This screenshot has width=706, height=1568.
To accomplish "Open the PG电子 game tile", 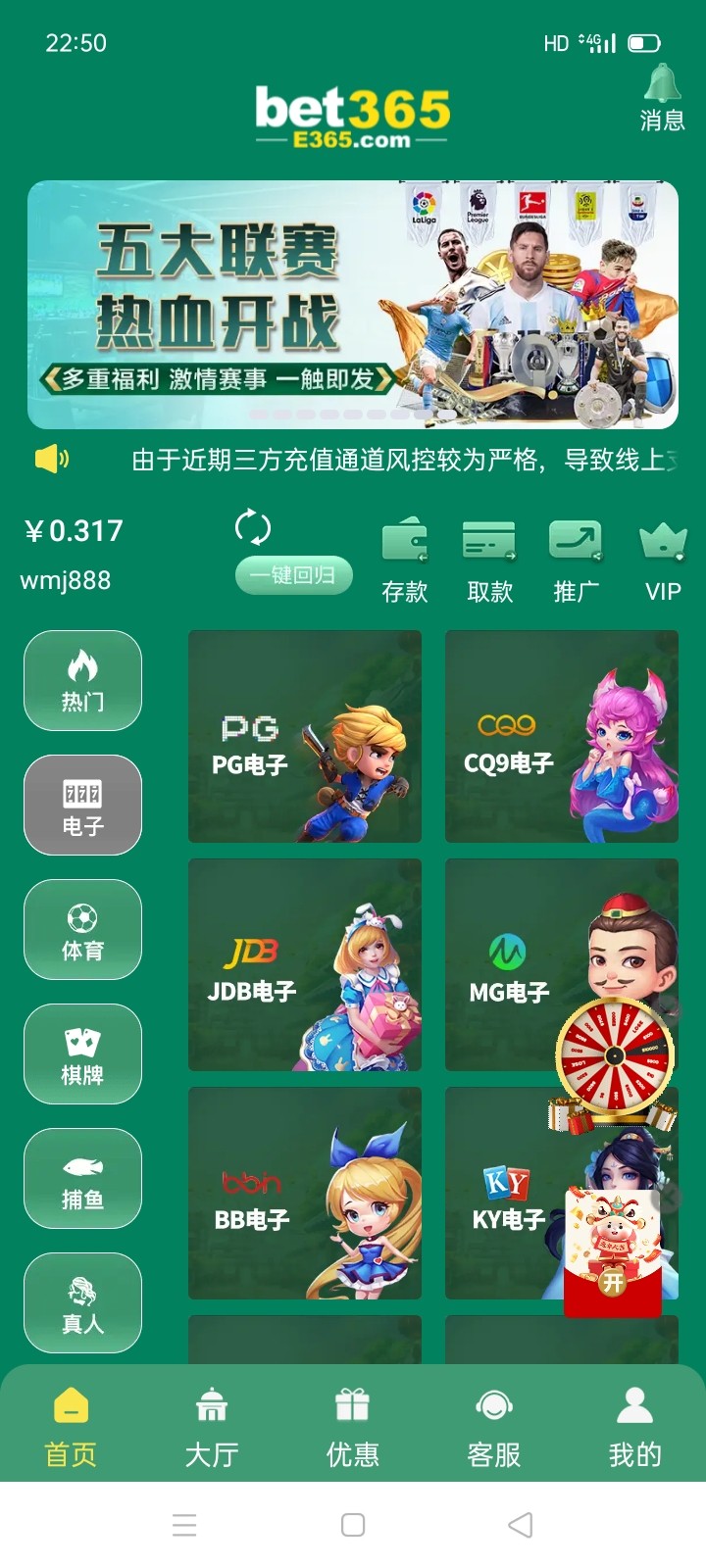I will click(x=304, y=737).
